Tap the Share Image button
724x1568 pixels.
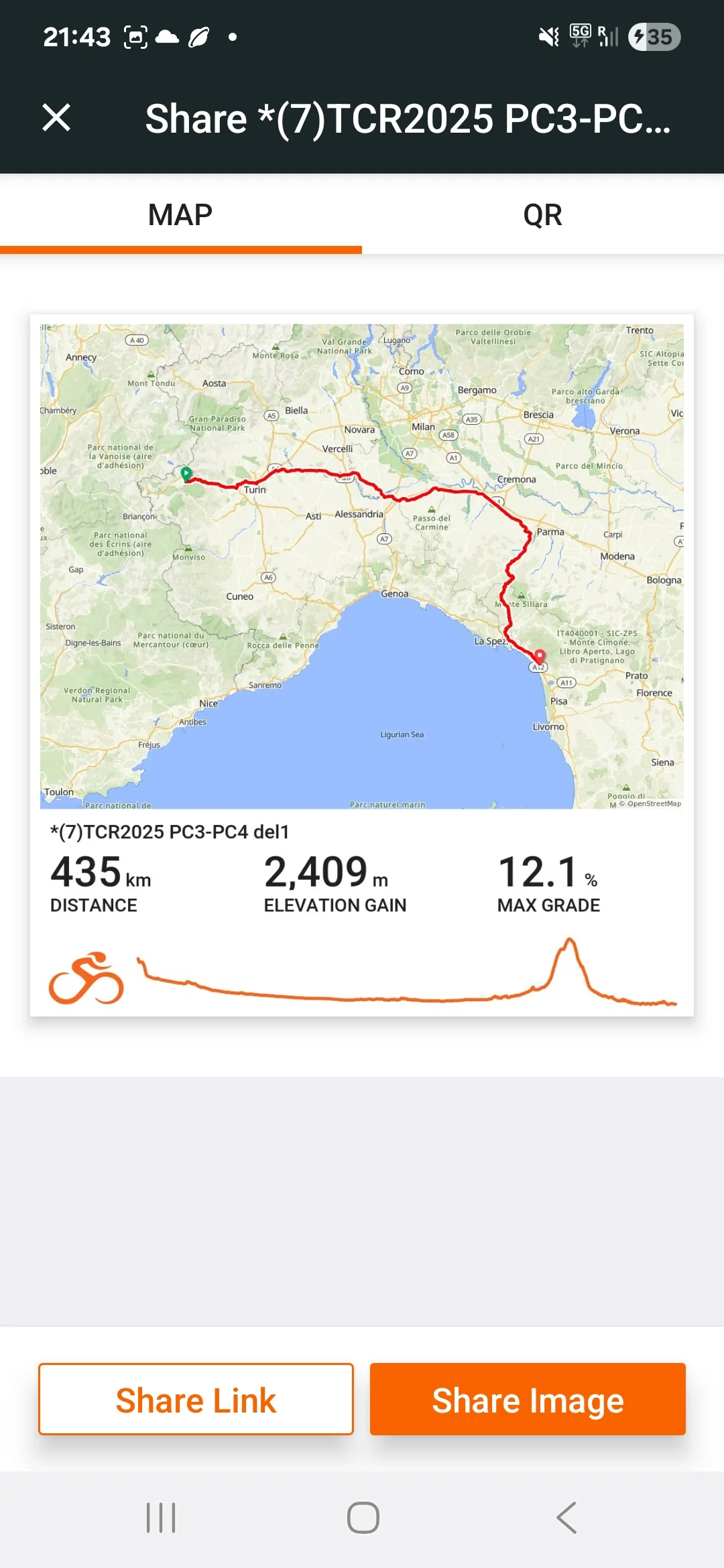pyautogui.click(x=528, y=1399)
